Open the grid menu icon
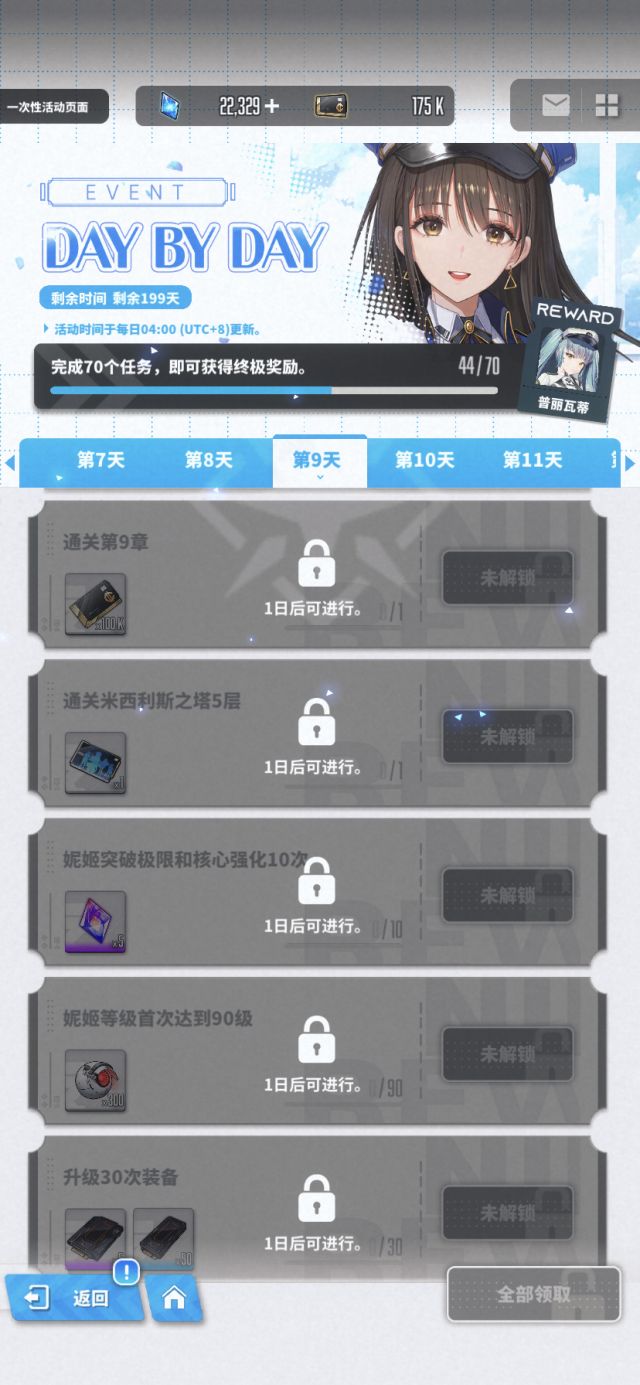 tap(607, 105)
